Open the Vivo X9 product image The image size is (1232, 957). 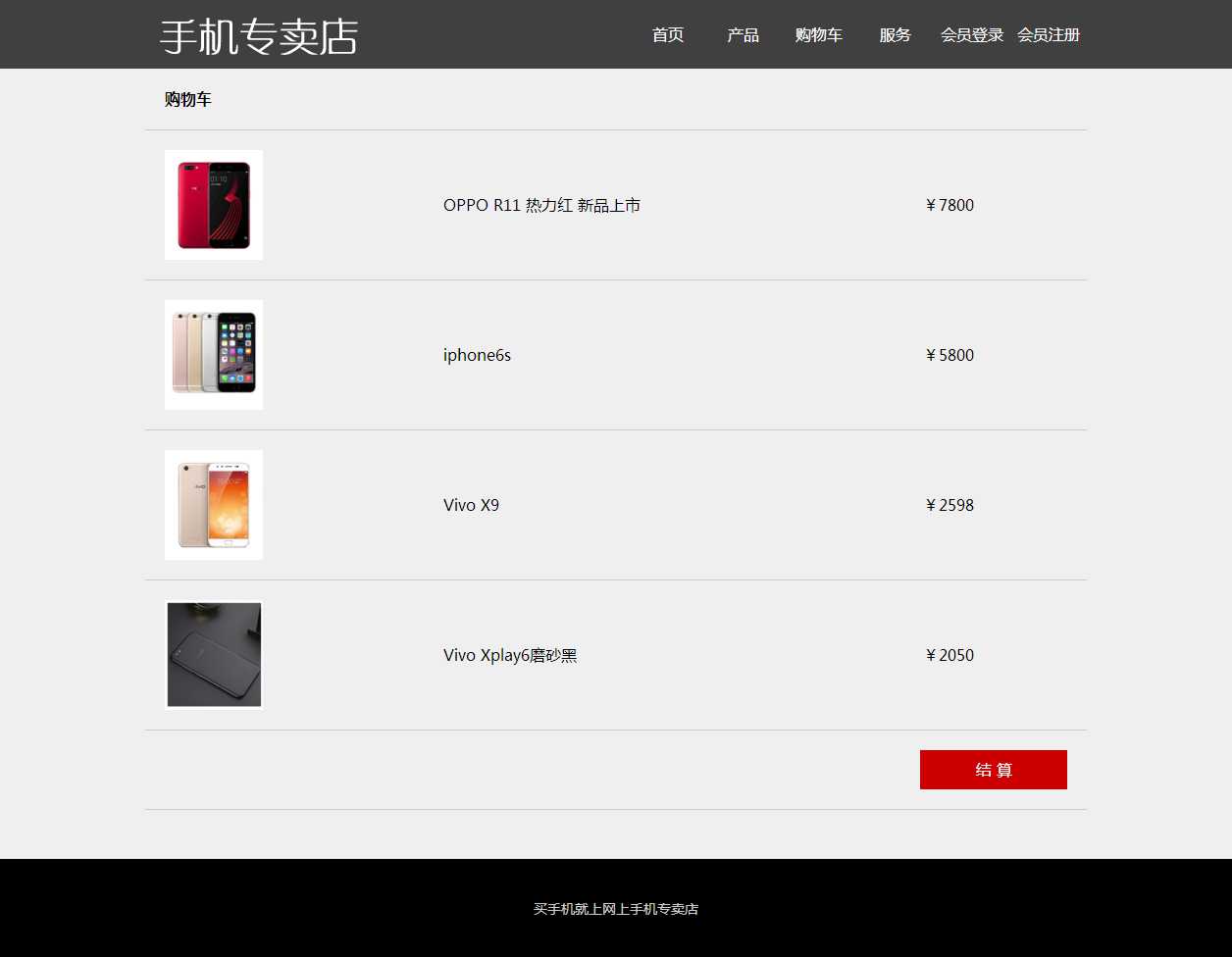coord(214,505)
